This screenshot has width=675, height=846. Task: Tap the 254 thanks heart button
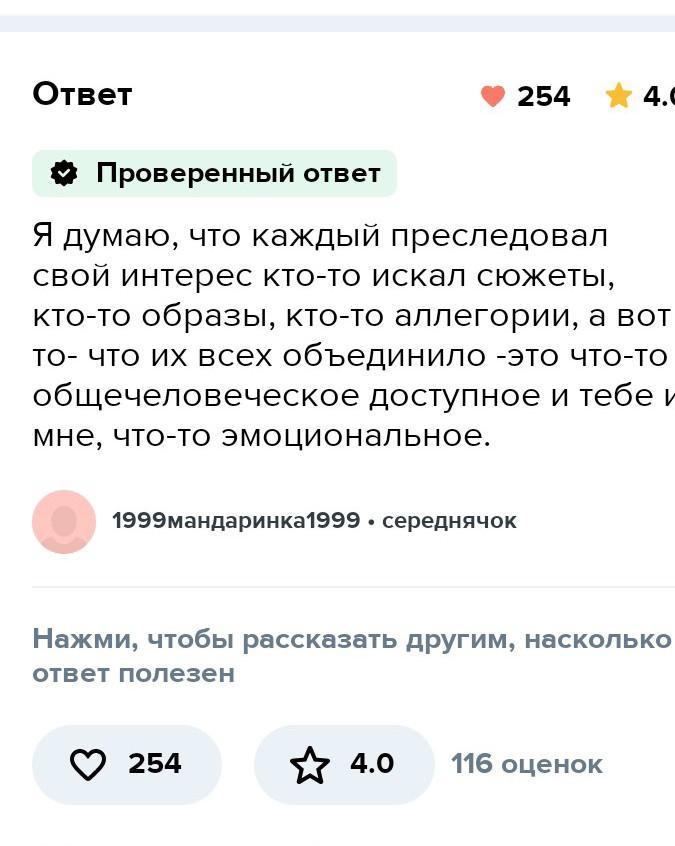pyautogui.click(x=127, y=764)
